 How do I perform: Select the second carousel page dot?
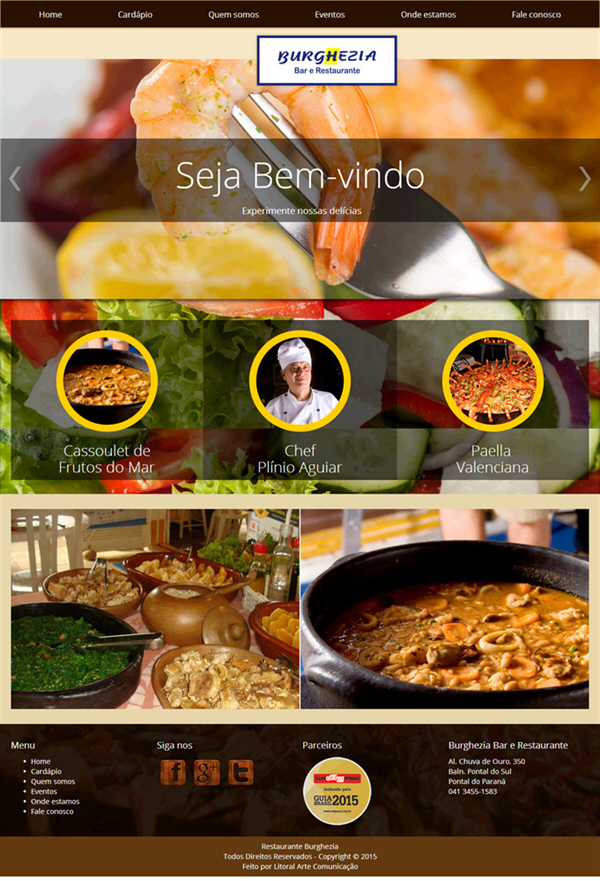tap(305, 290)
